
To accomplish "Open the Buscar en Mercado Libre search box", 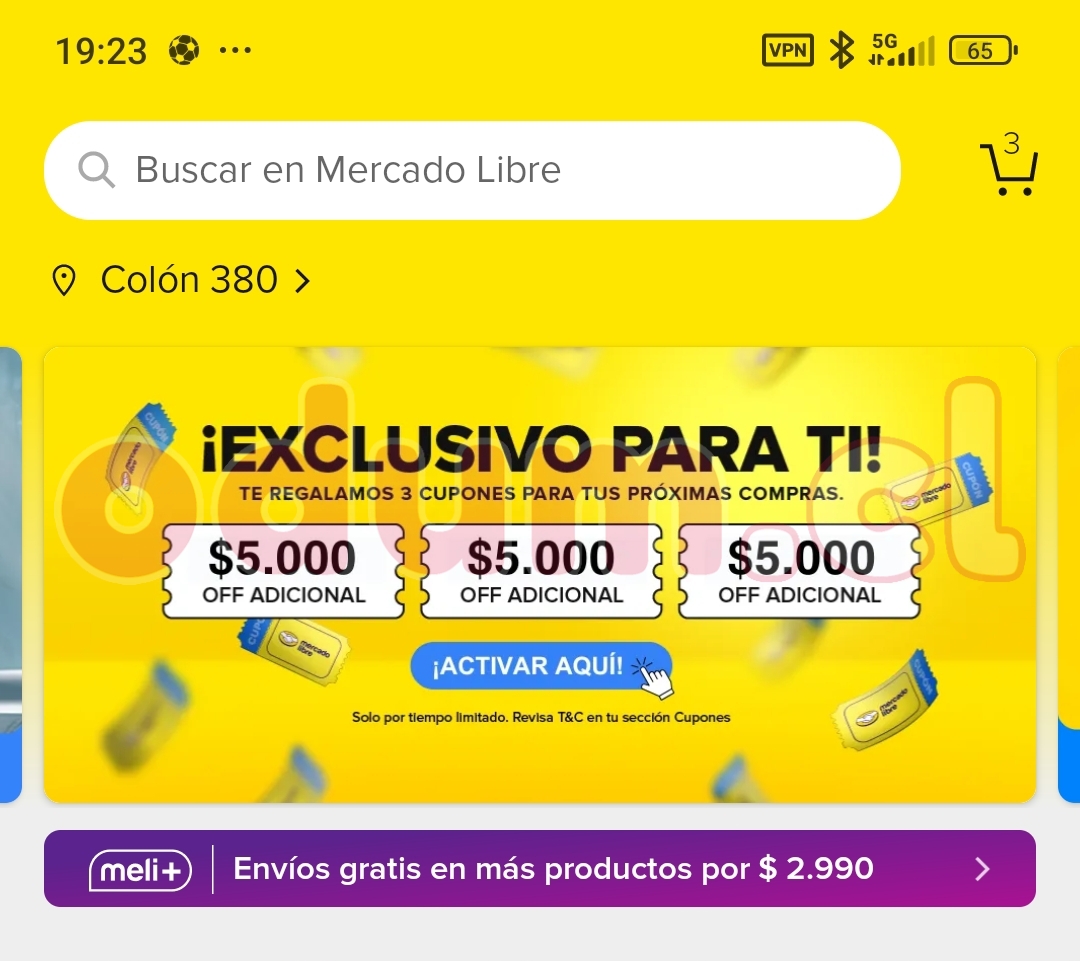I will click(x=472, y=170).
